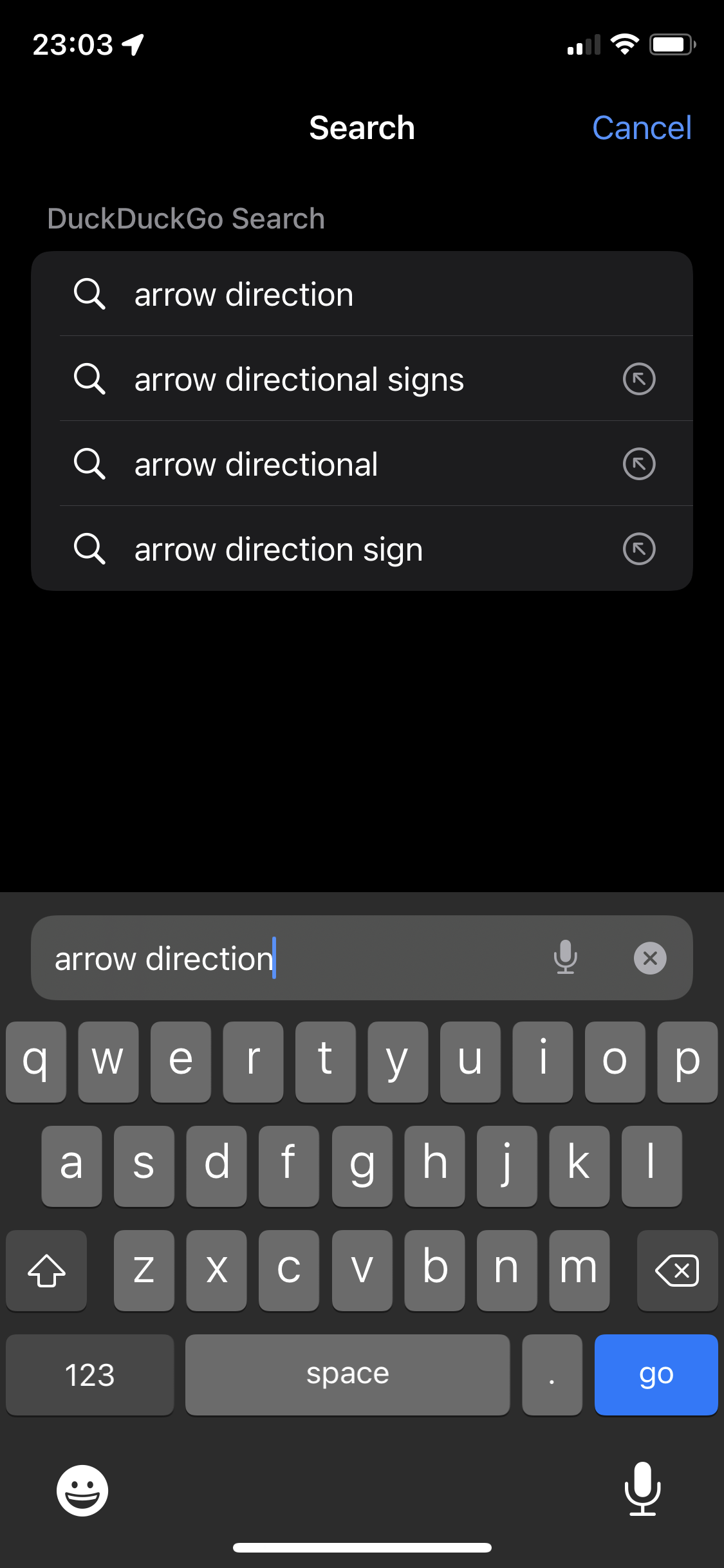This screenshot has height=1568, width=724.
Task: Open the emoji keyboard
Action: coord(82,1490)
